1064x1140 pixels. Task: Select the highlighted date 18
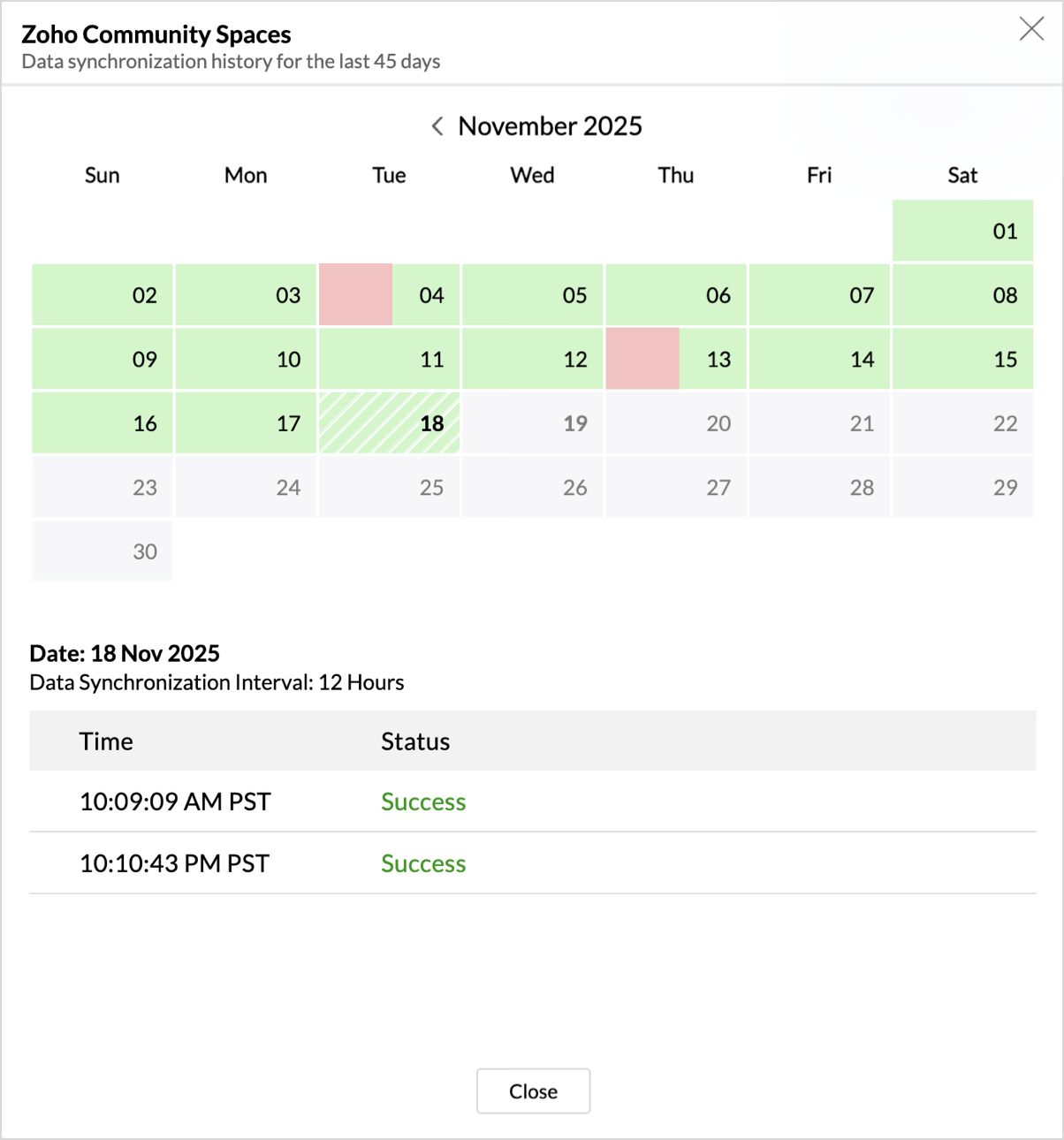click(x=390, y=423)
